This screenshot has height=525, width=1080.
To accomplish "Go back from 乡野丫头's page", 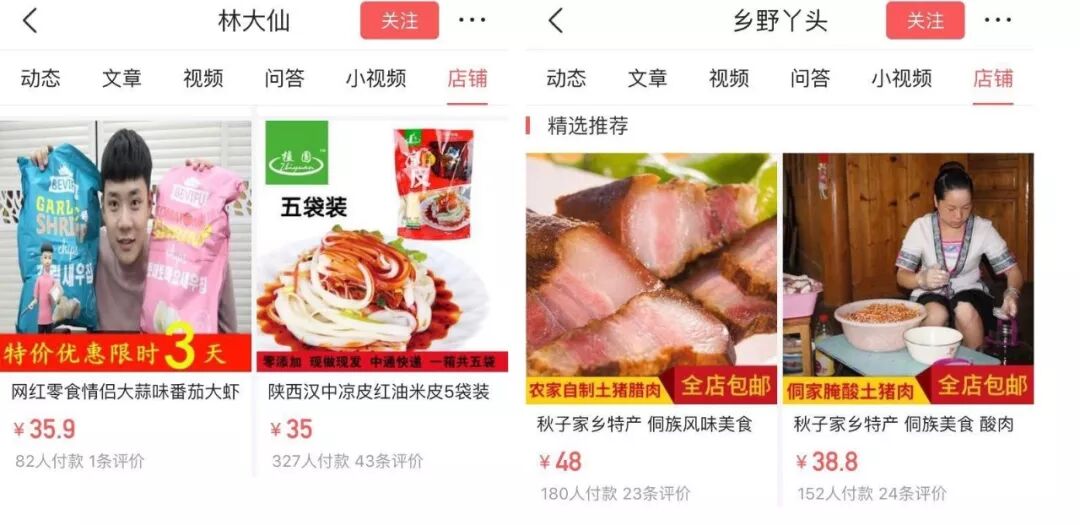I will tap(556, 21).
